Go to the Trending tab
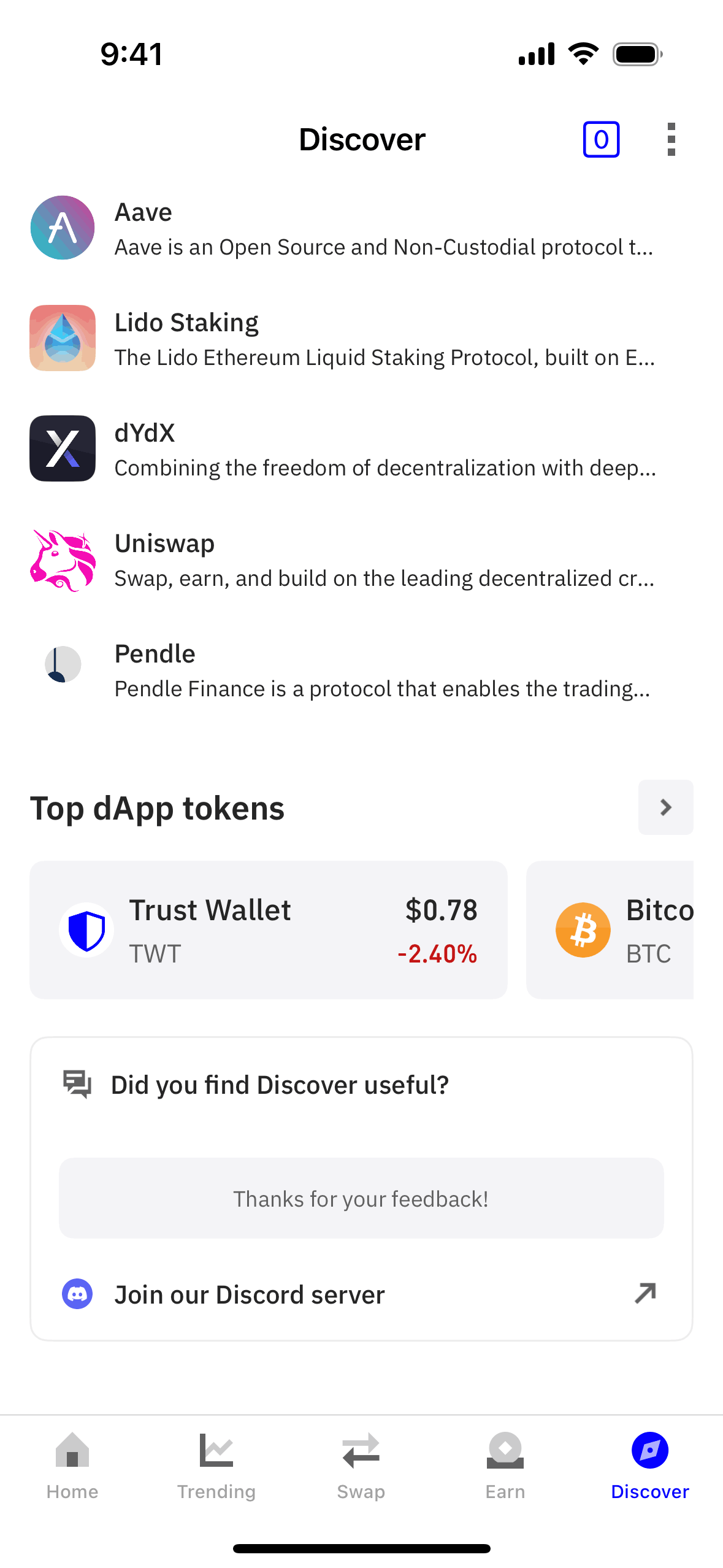This screenshot has height=1568, width=723. (x=216, y=1466)
